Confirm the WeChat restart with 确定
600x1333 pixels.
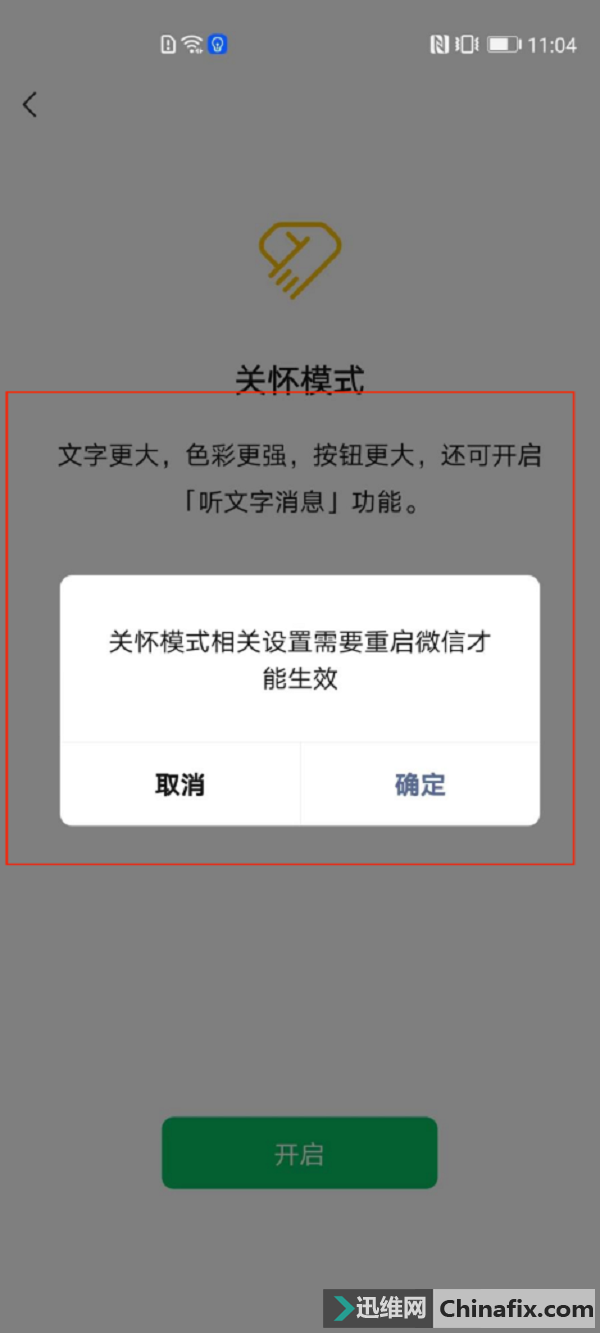click(420, 784)
